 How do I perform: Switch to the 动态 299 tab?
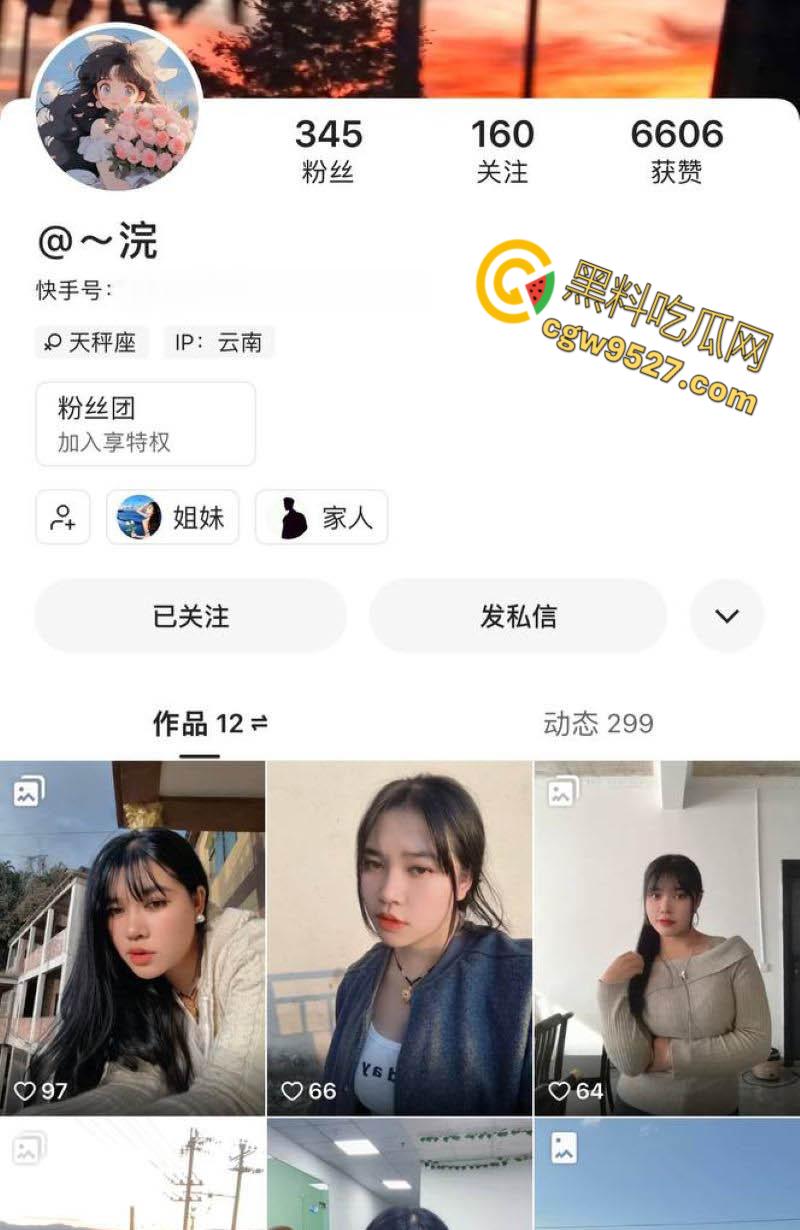point(598,724)
